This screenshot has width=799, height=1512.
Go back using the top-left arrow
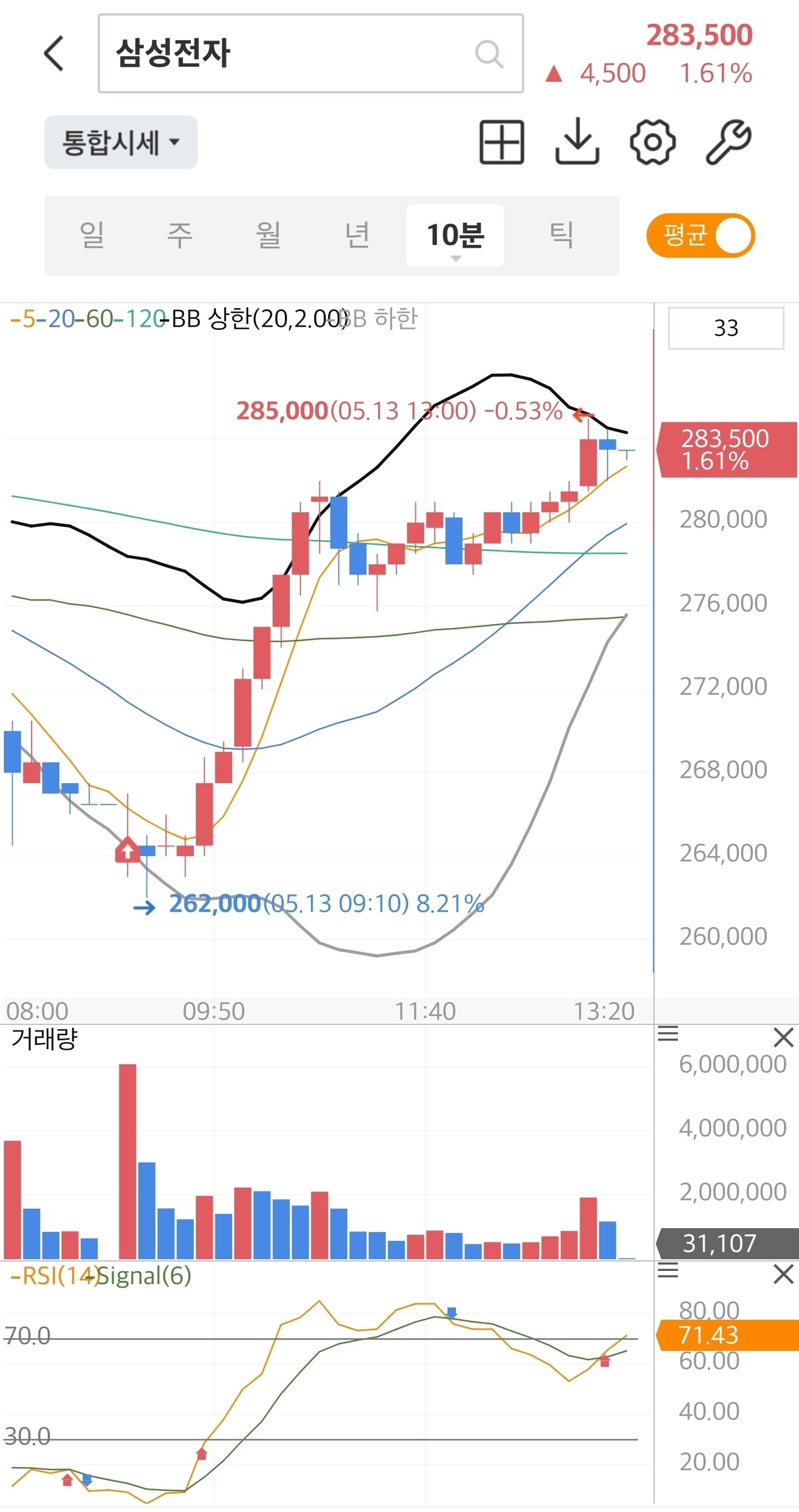(x=54, y=53)
